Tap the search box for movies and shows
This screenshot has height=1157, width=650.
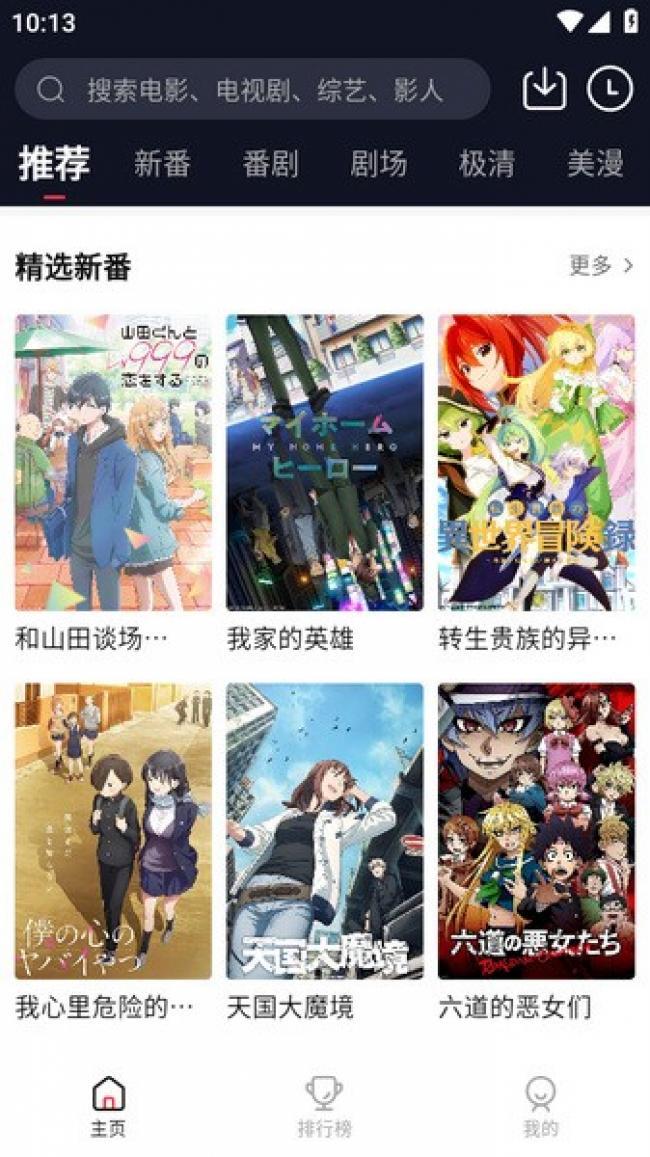pyautogui.click(x=252, y=89)
